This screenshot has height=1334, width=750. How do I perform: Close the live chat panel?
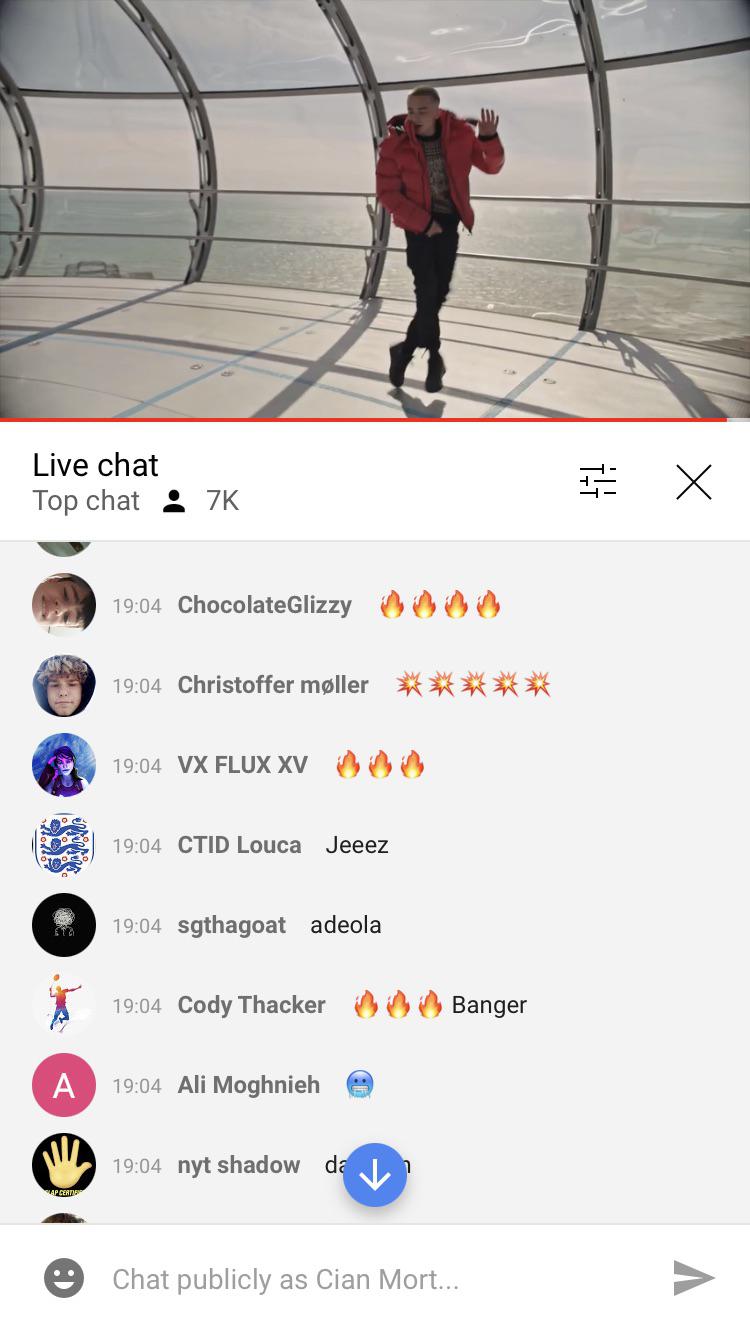(693, 482)
